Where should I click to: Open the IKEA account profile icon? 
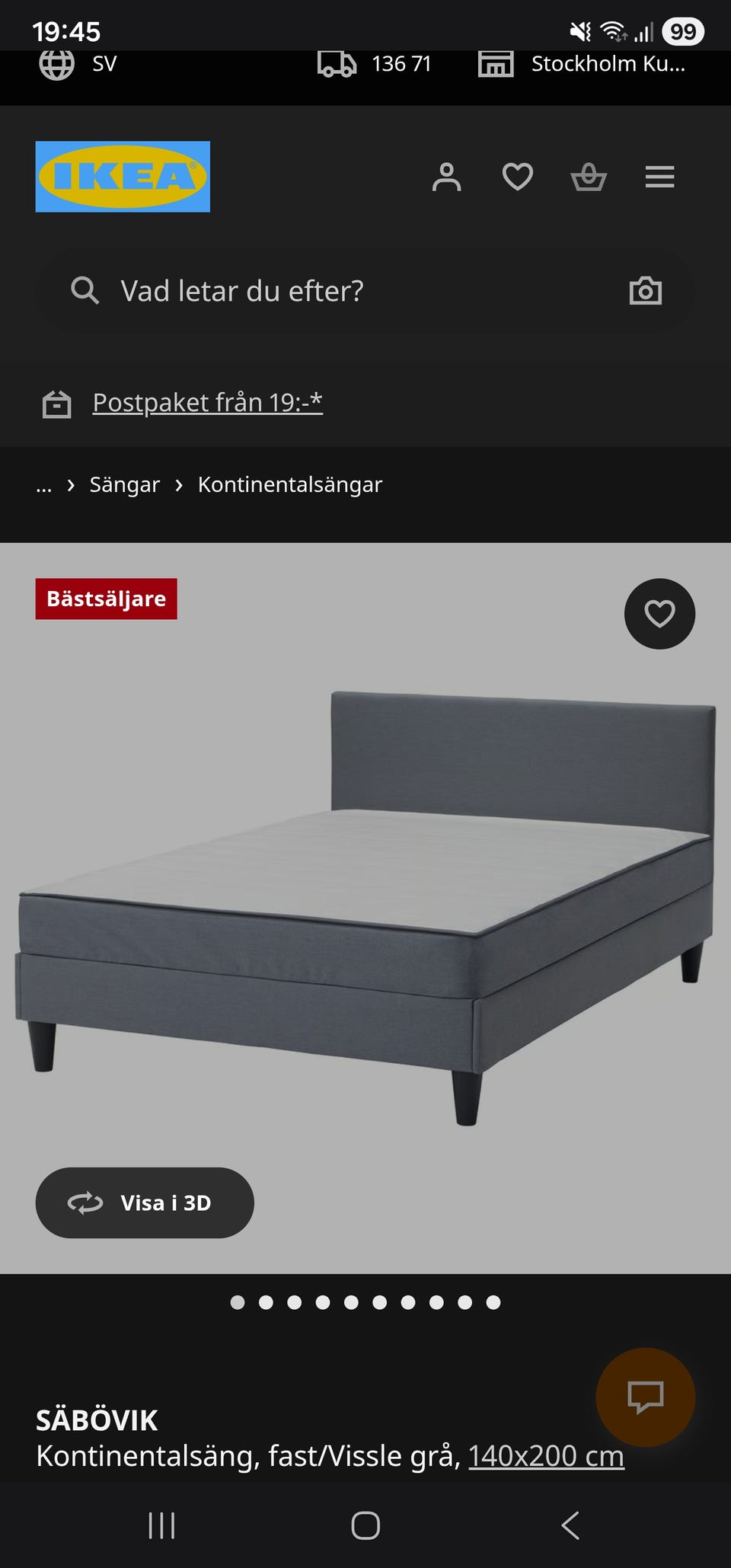coord(448,177)
